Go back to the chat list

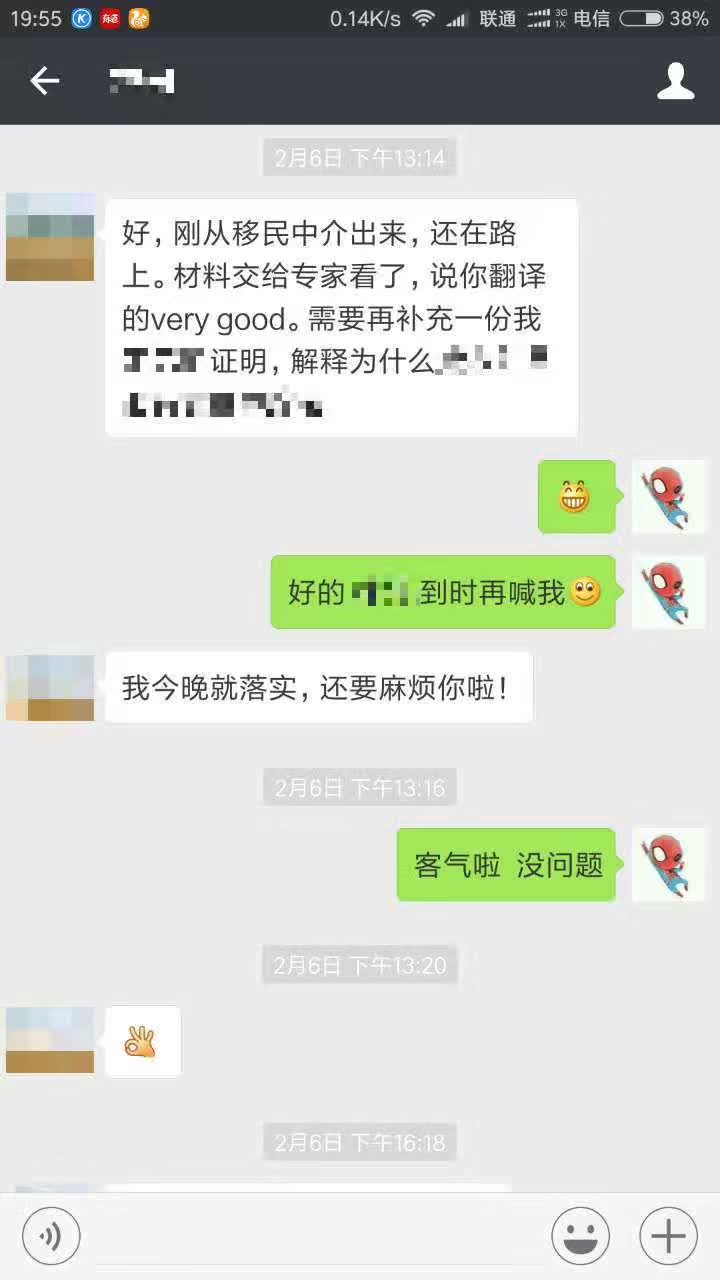tap(45, 81)
